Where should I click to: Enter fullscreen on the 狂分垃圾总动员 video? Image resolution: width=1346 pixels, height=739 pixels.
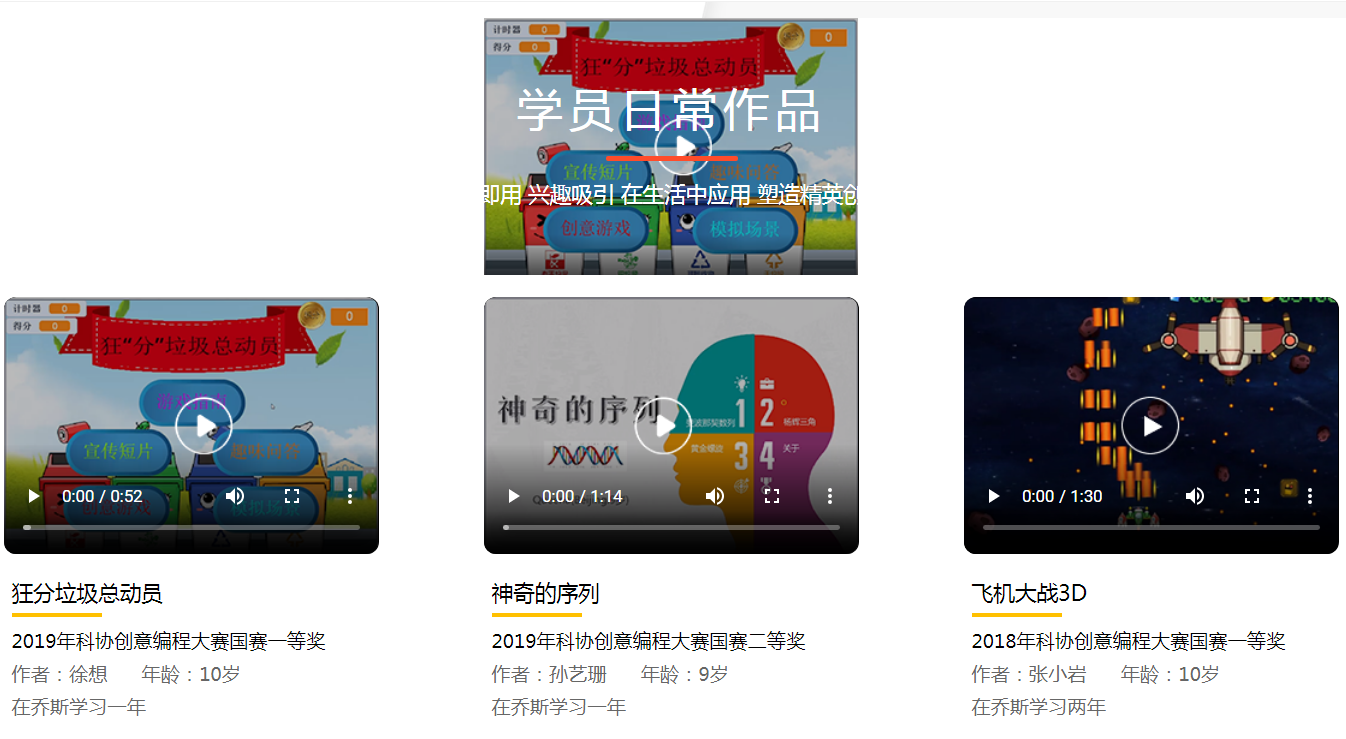coord(292,496)
